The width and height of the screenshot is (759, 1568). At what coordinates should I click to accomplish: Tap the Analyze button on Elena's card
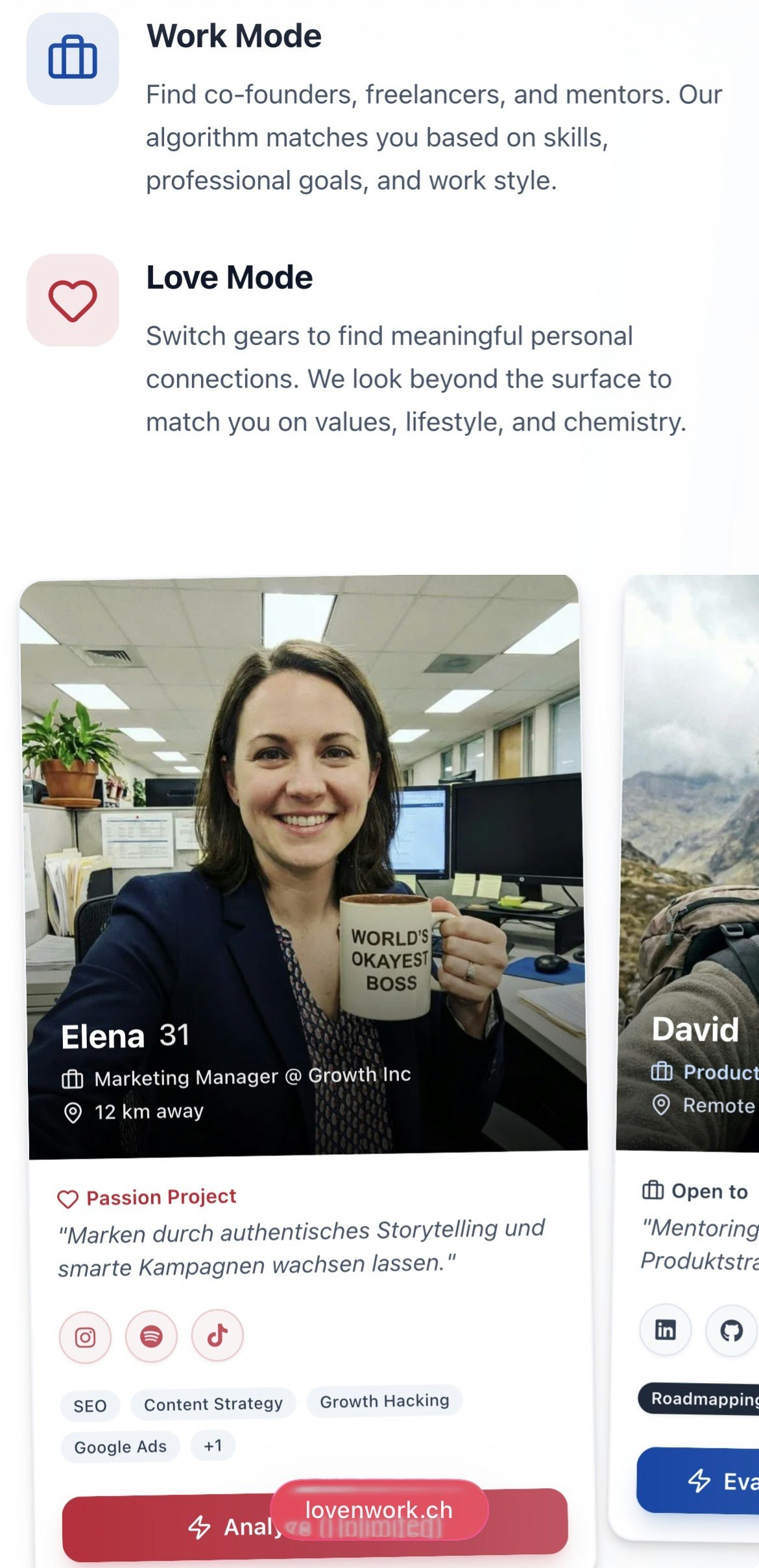(x=315, y=1525)
